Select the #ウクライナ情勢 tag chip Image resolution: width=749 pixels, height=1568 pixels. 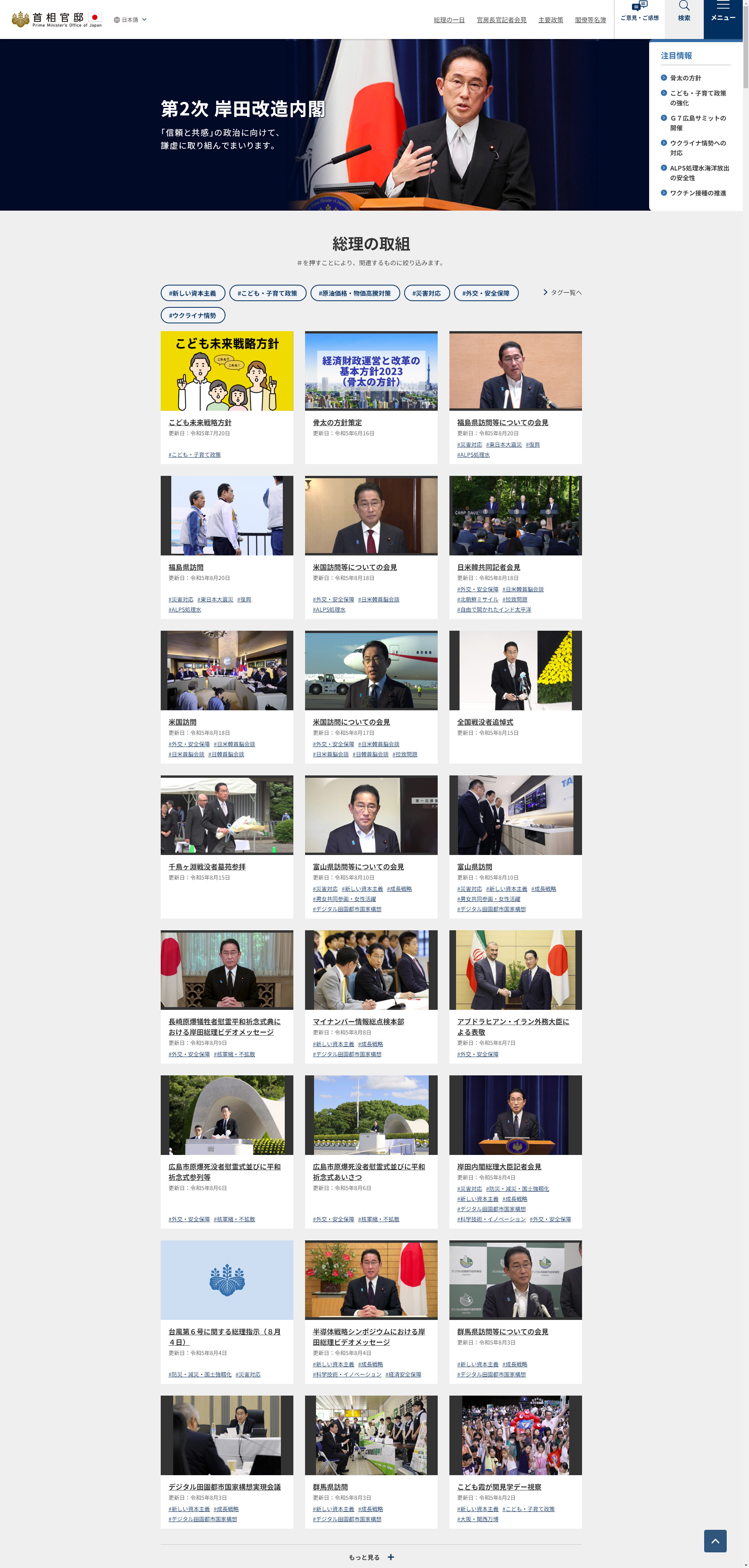(x=193, y=315)
